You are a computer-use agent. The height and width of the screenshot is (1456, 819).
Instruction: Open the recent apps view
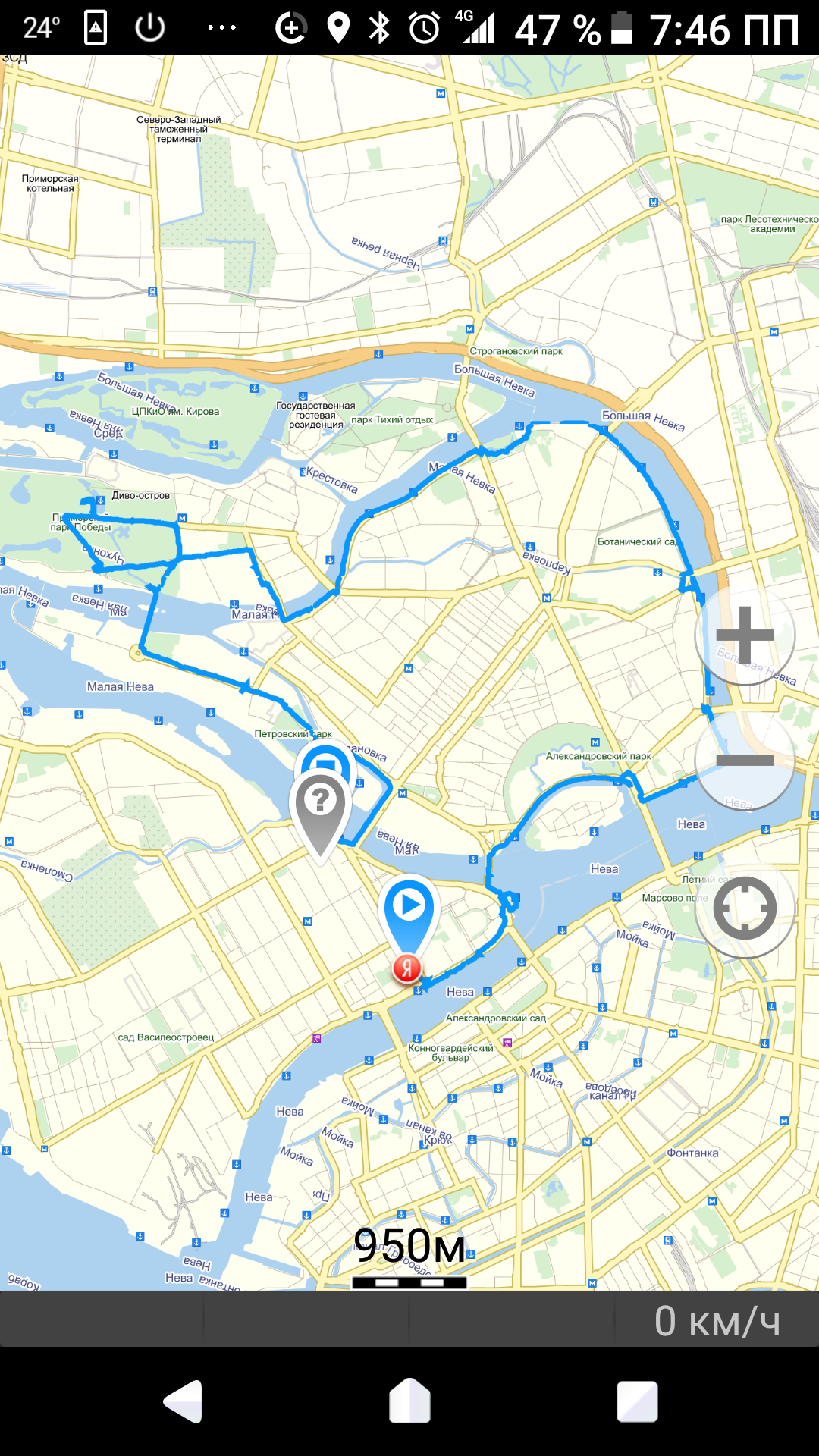pyautogui.click(x=637, y=1401)
